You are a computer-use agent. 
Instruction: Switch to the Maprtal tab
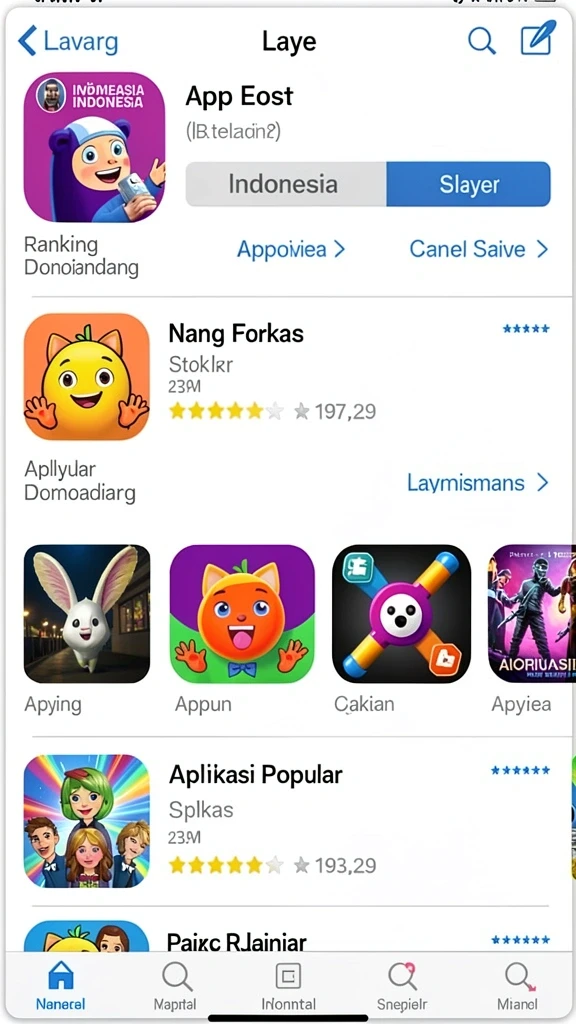coord(175,985)
